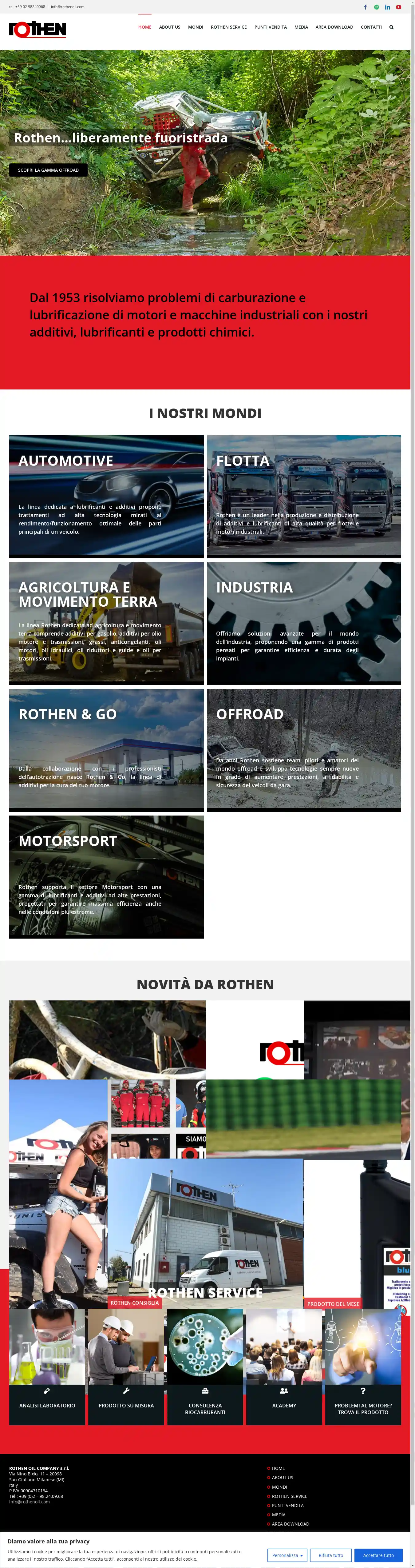This screenshot has height=1568, width=415.
Task: Open the search icon in the header
Action: pyautogui.click(x=391, y=27)
